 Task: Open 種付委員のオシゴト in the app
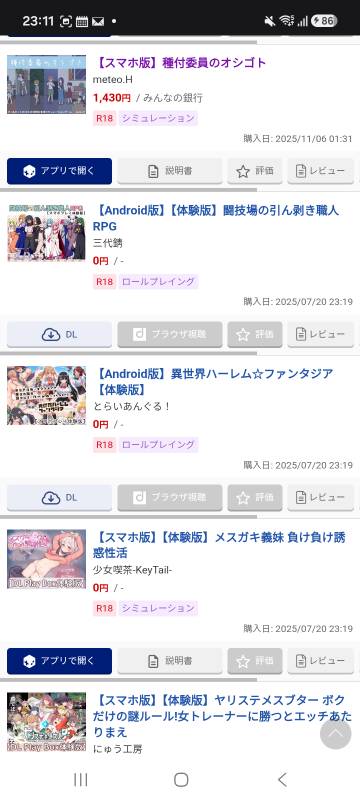59,171
